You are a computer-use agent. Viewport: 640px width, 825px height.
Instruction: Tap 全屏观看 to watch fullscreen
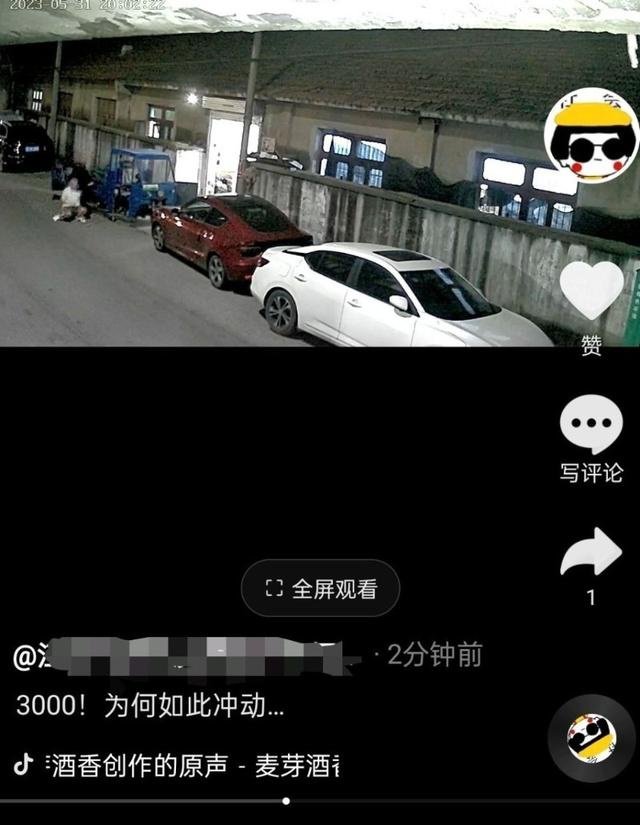click(x=320, y=588)
